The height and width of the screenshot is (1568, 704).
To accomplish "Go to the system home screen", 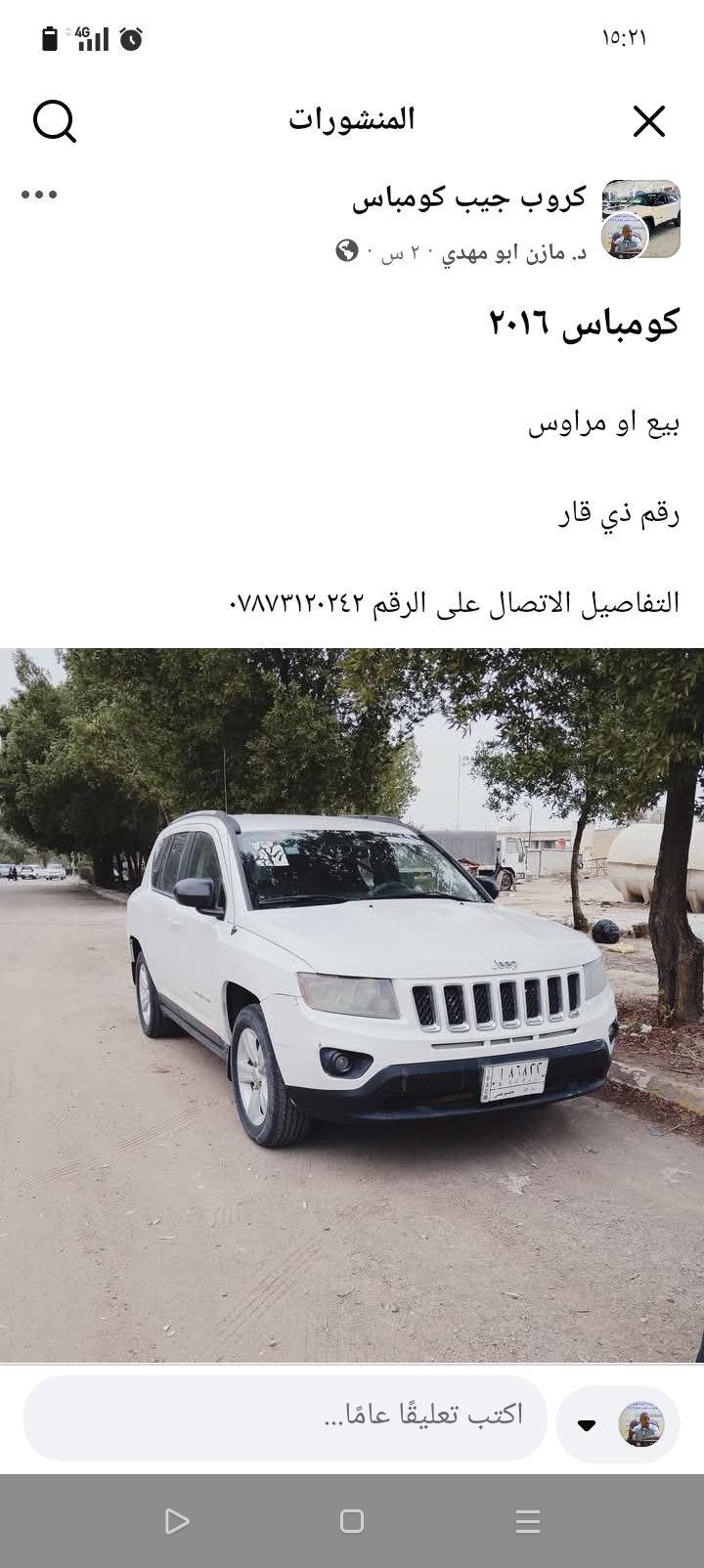I will click(352, 1521).
